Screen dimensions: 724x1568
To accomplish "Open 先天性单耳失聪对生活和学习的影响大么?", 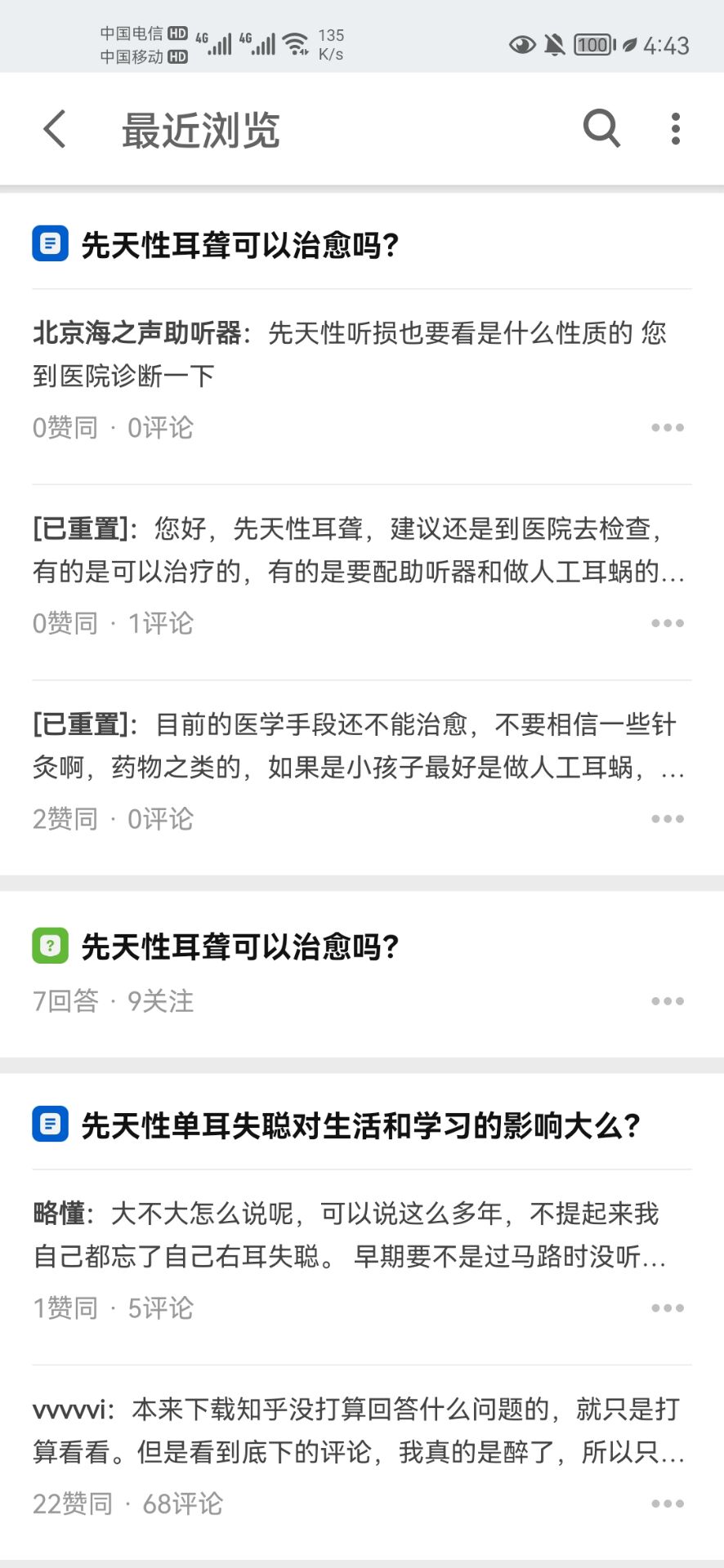I will [360, 1125].
